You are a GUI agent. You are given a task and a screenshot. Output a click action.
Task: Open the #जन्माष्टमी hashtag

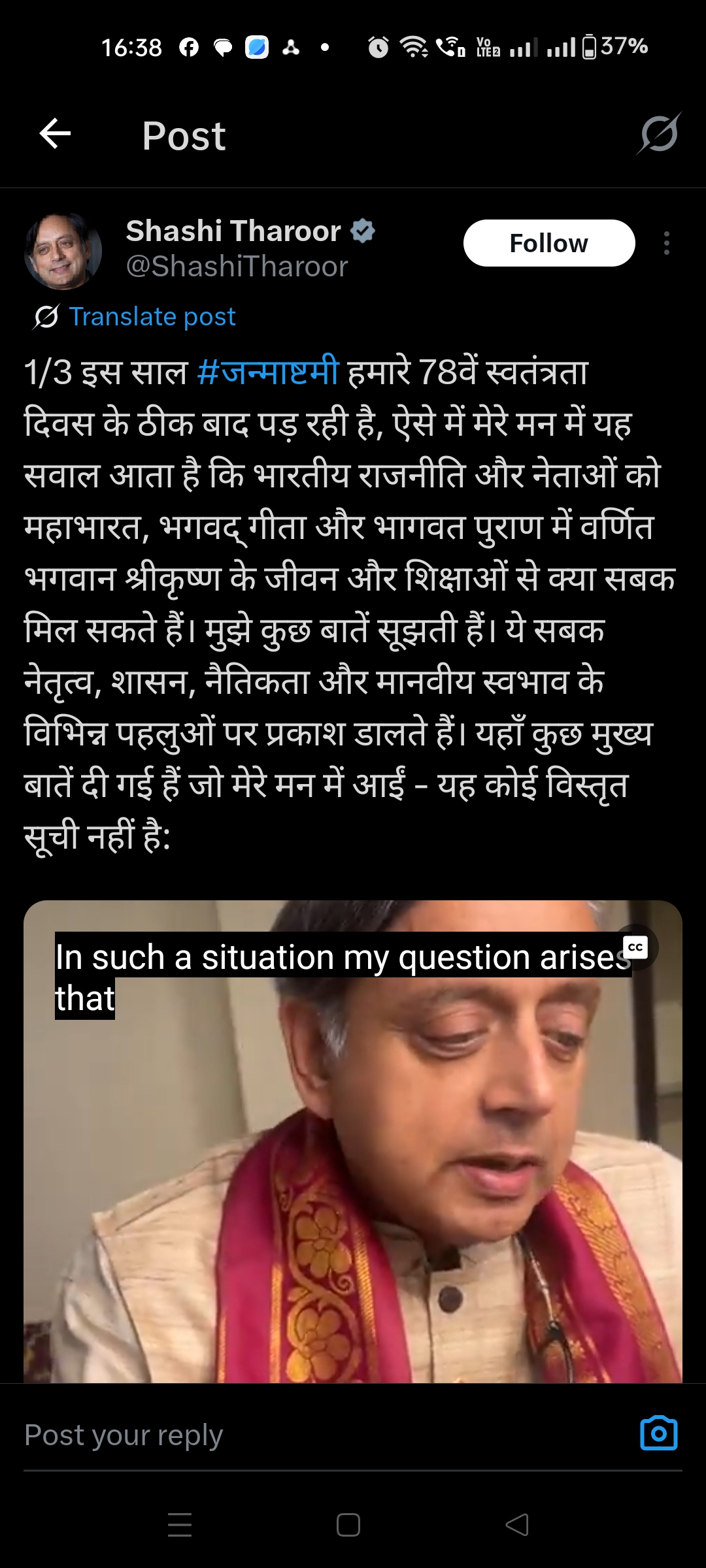click(267, 372)
